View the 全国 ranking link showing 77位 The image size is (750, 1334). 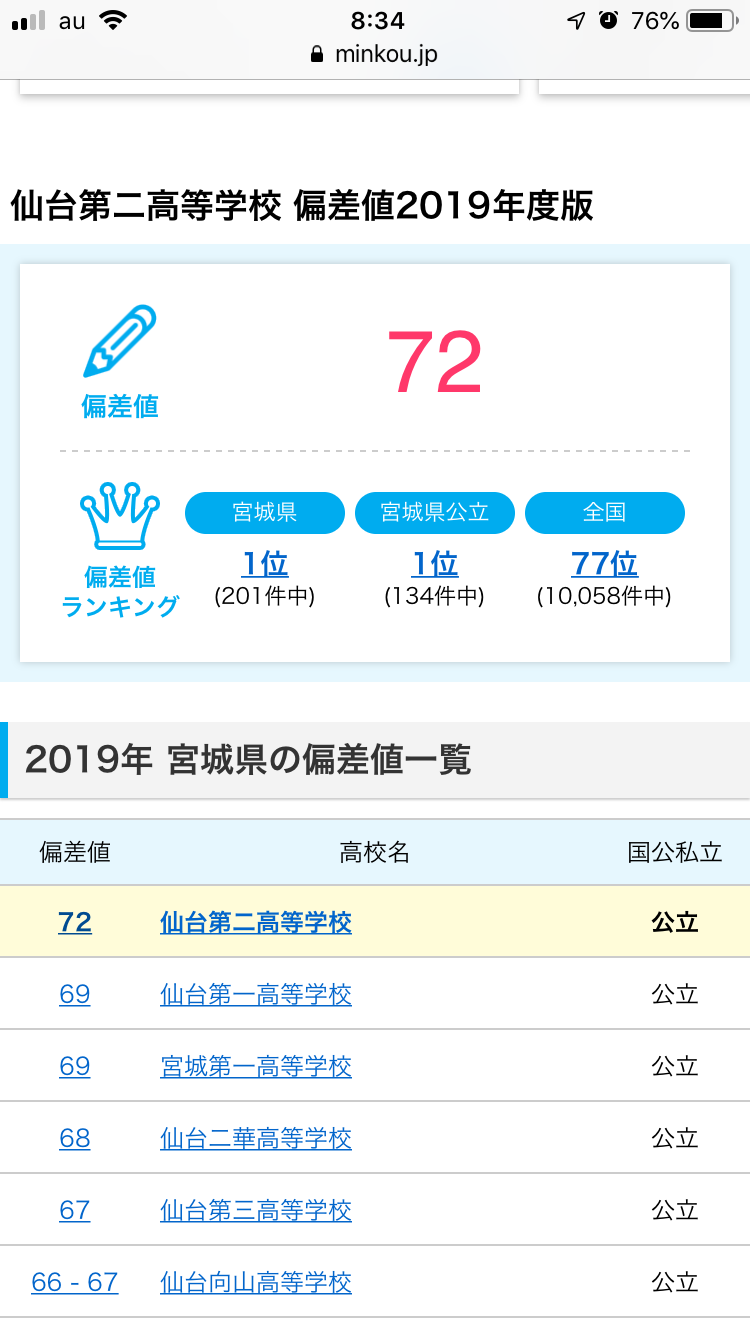tap(605, 565)
